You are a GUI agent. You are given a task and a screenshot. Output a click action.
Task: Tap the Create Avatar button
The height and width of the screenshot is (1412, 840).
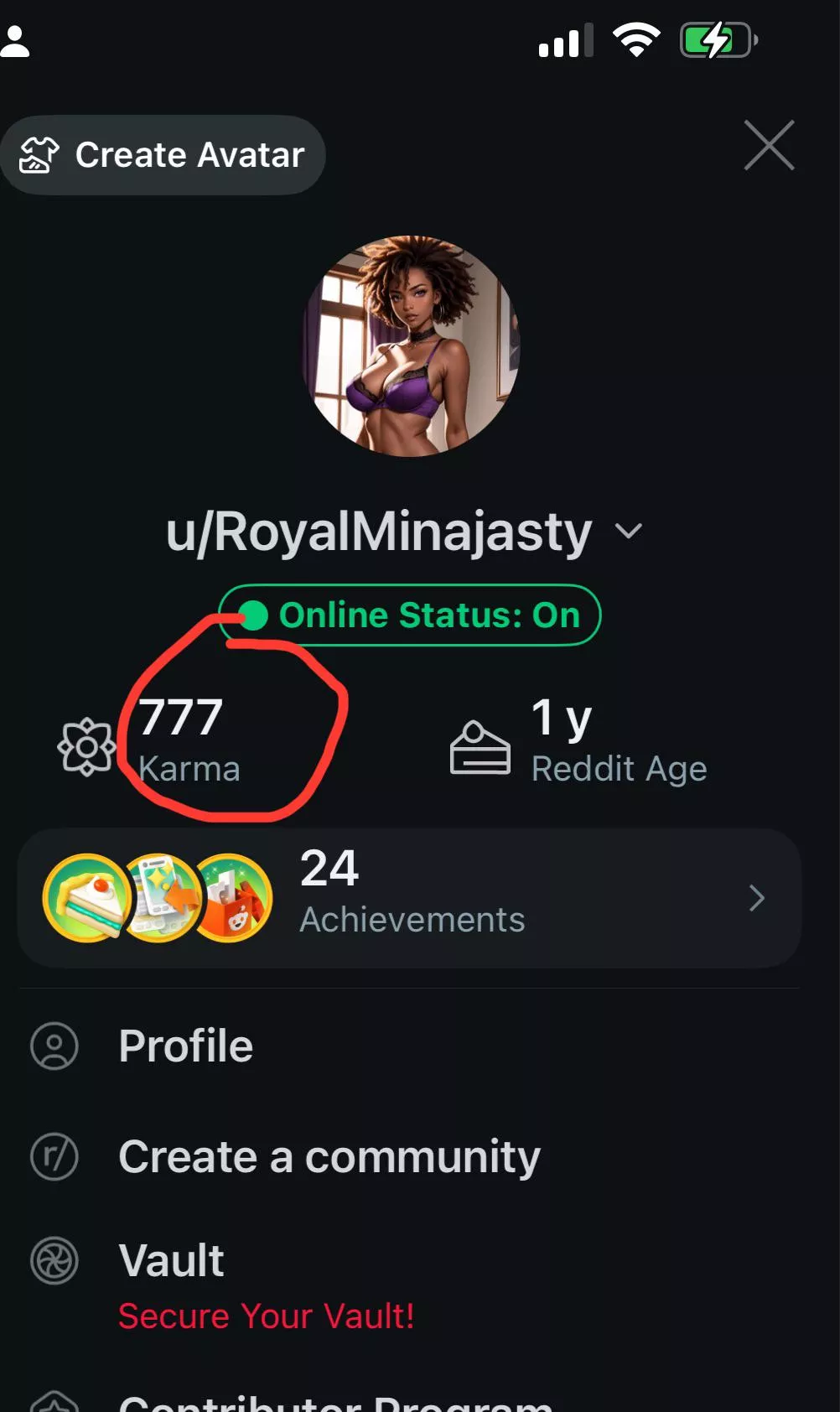163,155
